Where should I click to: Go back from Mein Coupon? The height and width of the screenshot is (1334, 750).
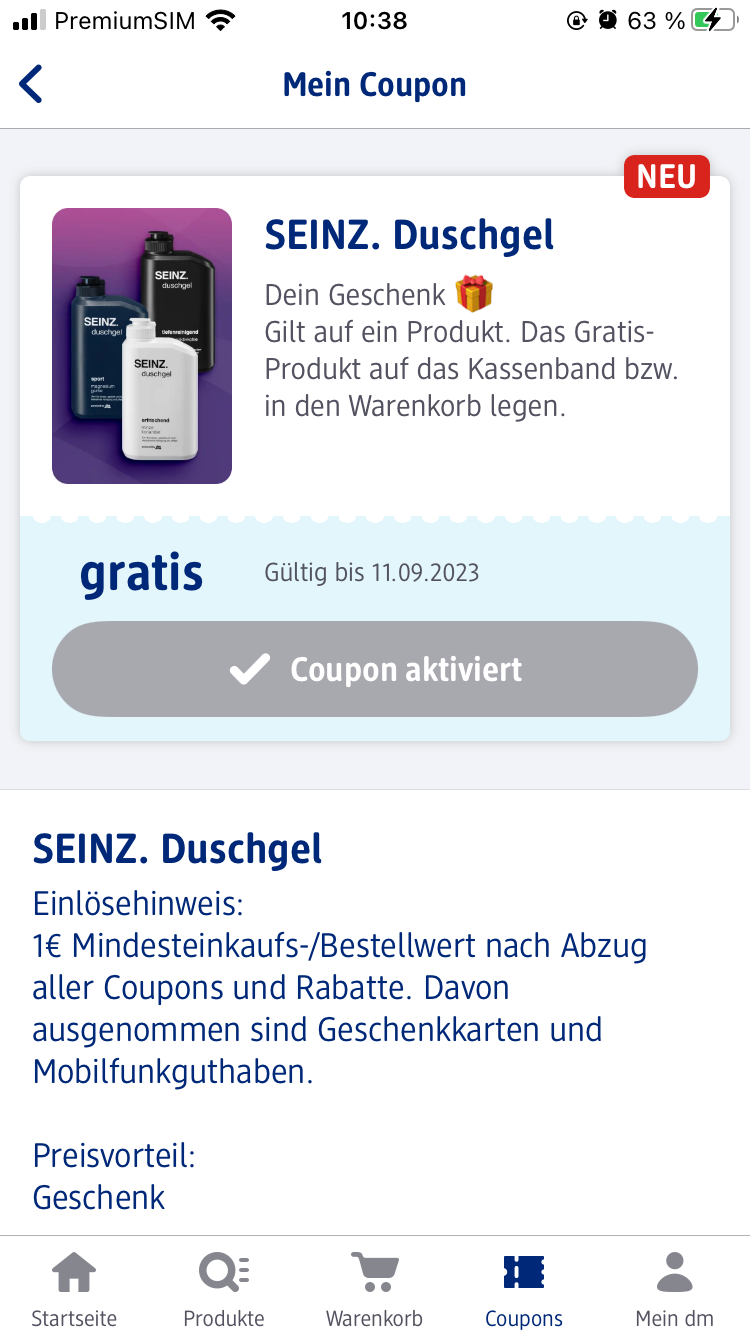[x=31, y=84]
